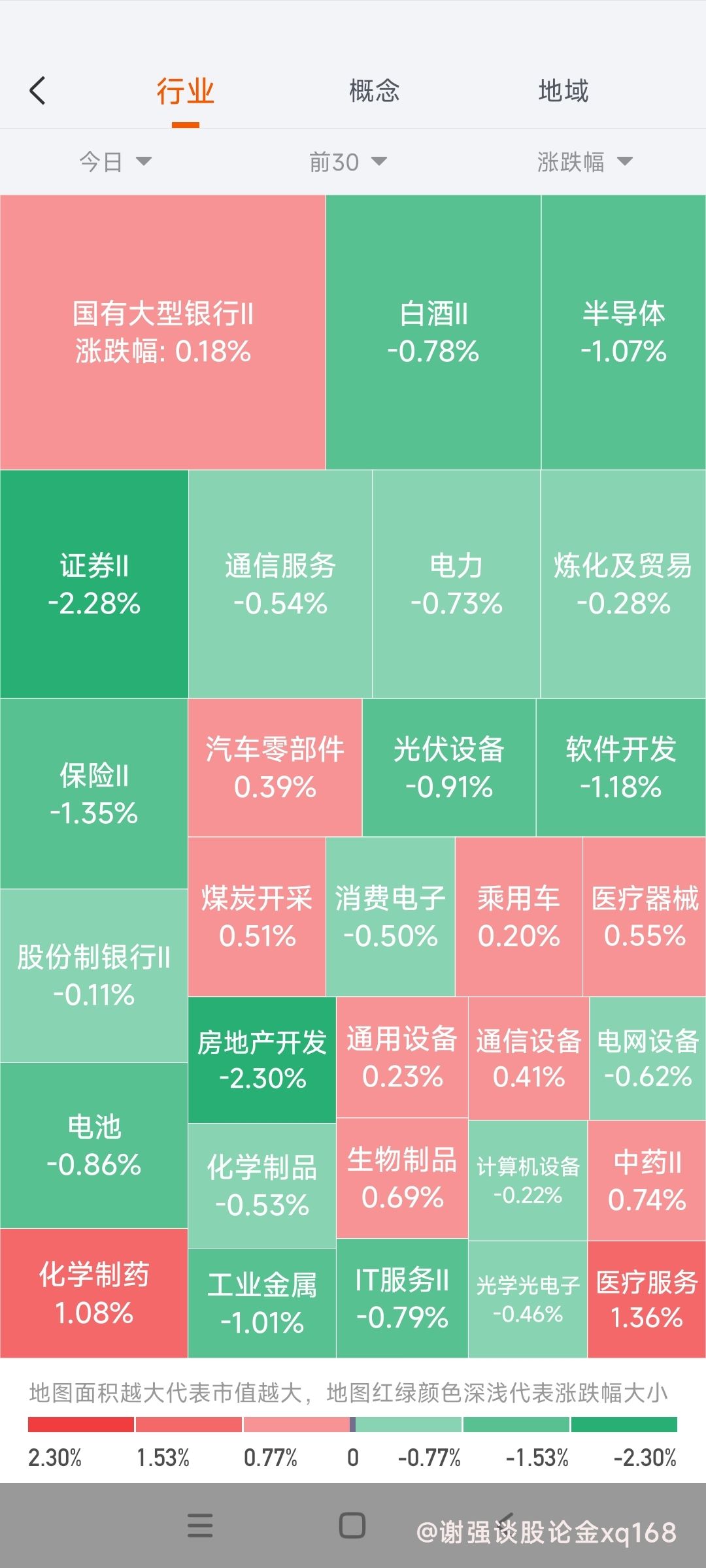Open the 白酒II sector tile
This screenshot has height=1568, width=706.
[x=433, y=332]
